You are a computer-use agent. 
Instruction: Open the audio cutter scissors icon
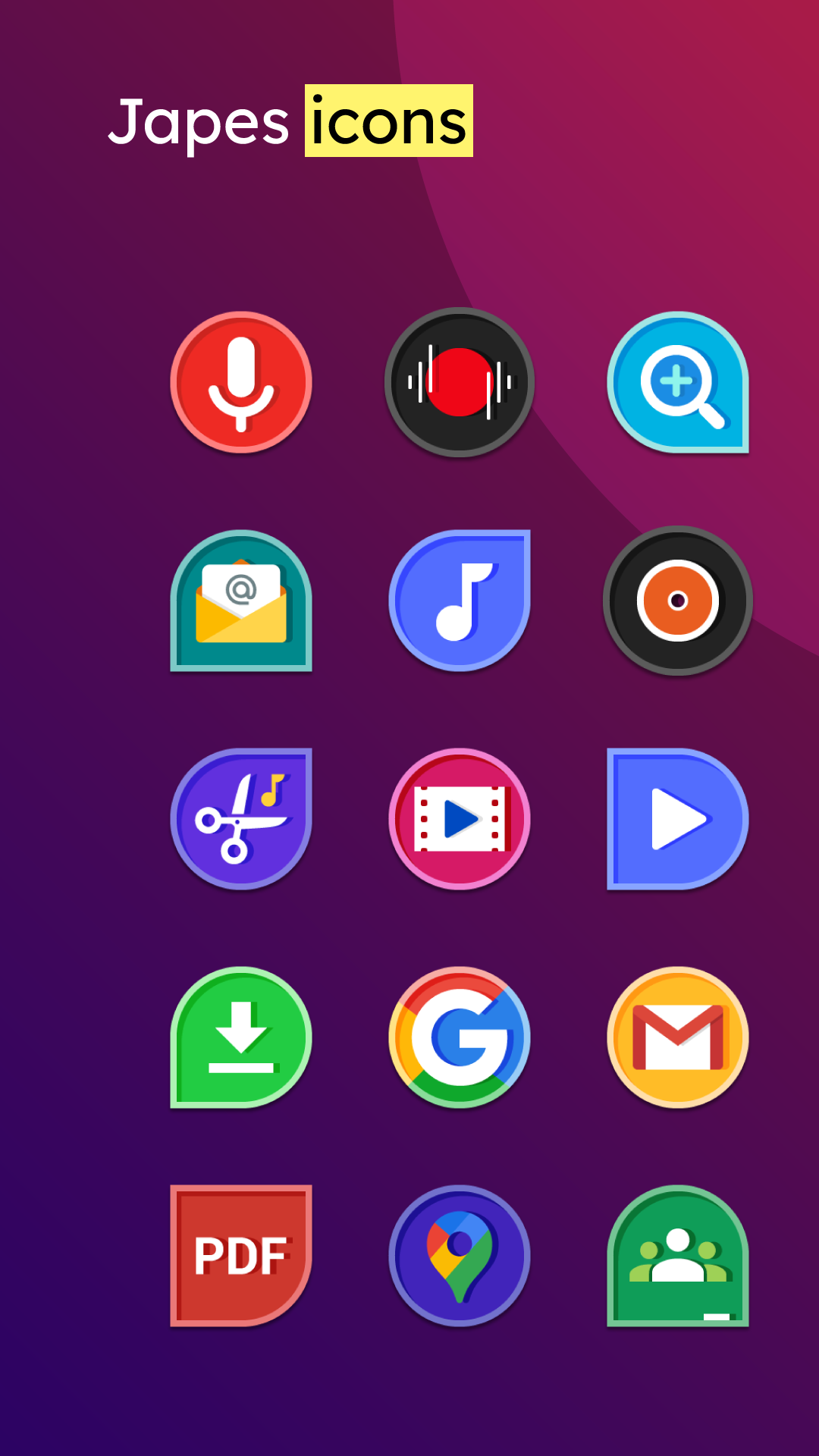point(243,817)
